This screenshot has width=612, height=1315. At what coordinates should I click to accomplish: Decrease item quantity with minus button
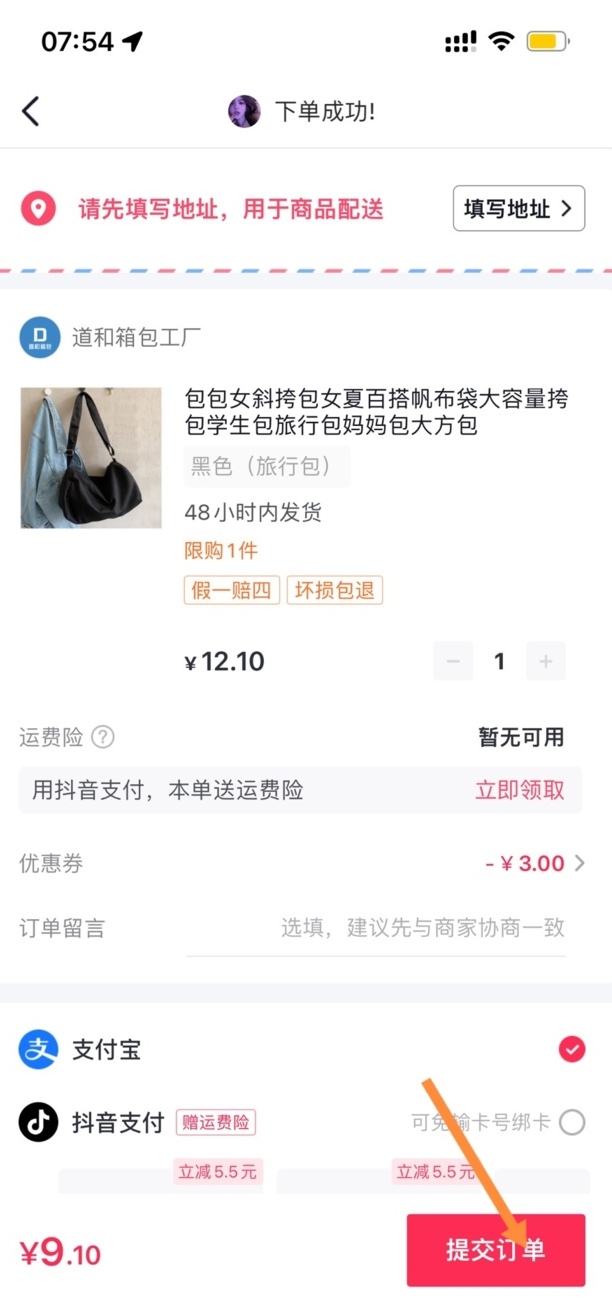point(453,662)
